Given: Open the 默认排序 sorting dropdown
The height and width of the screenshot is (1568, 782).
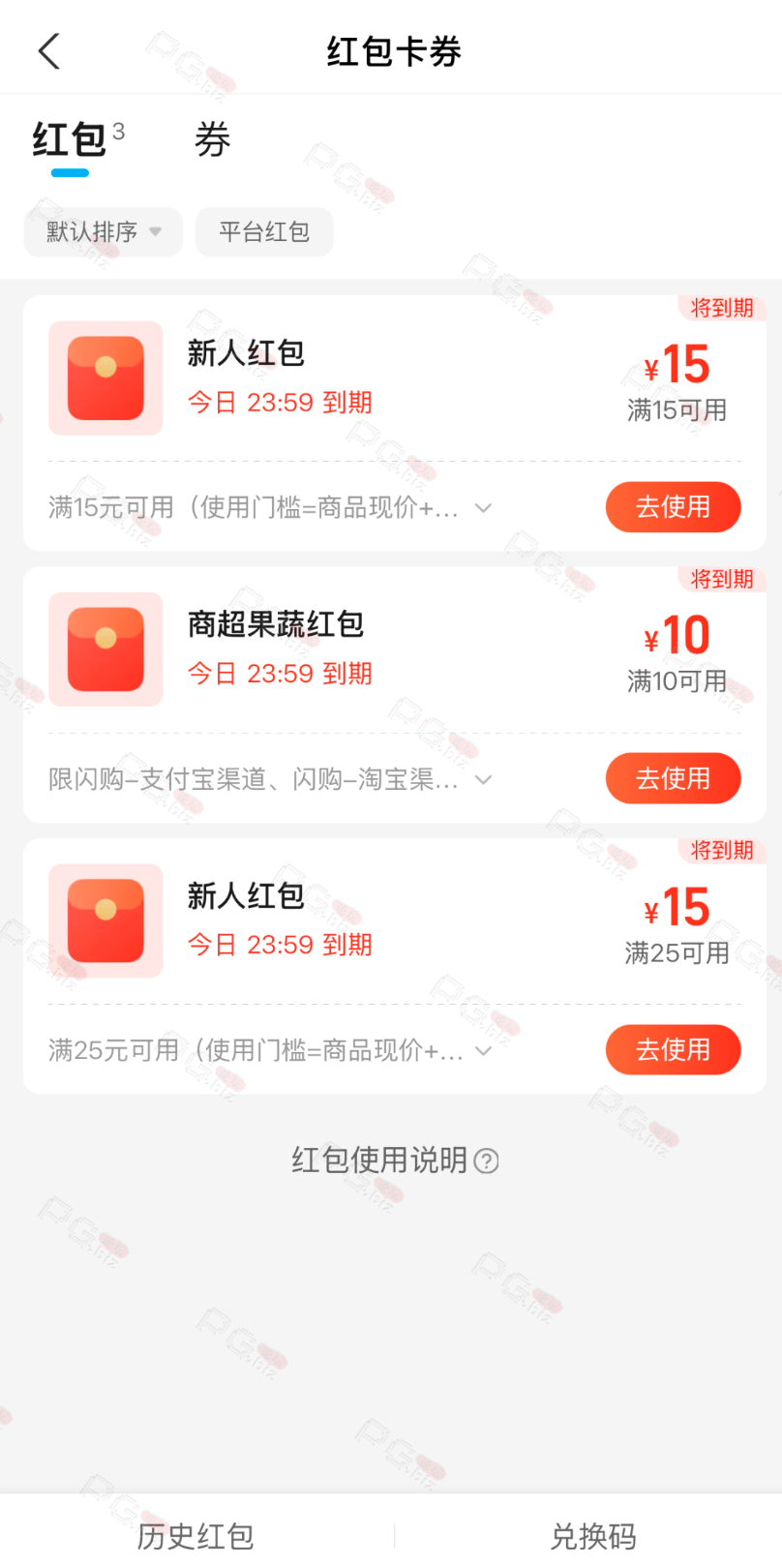Looking at the screenshot, I should (x=103, y=232).
